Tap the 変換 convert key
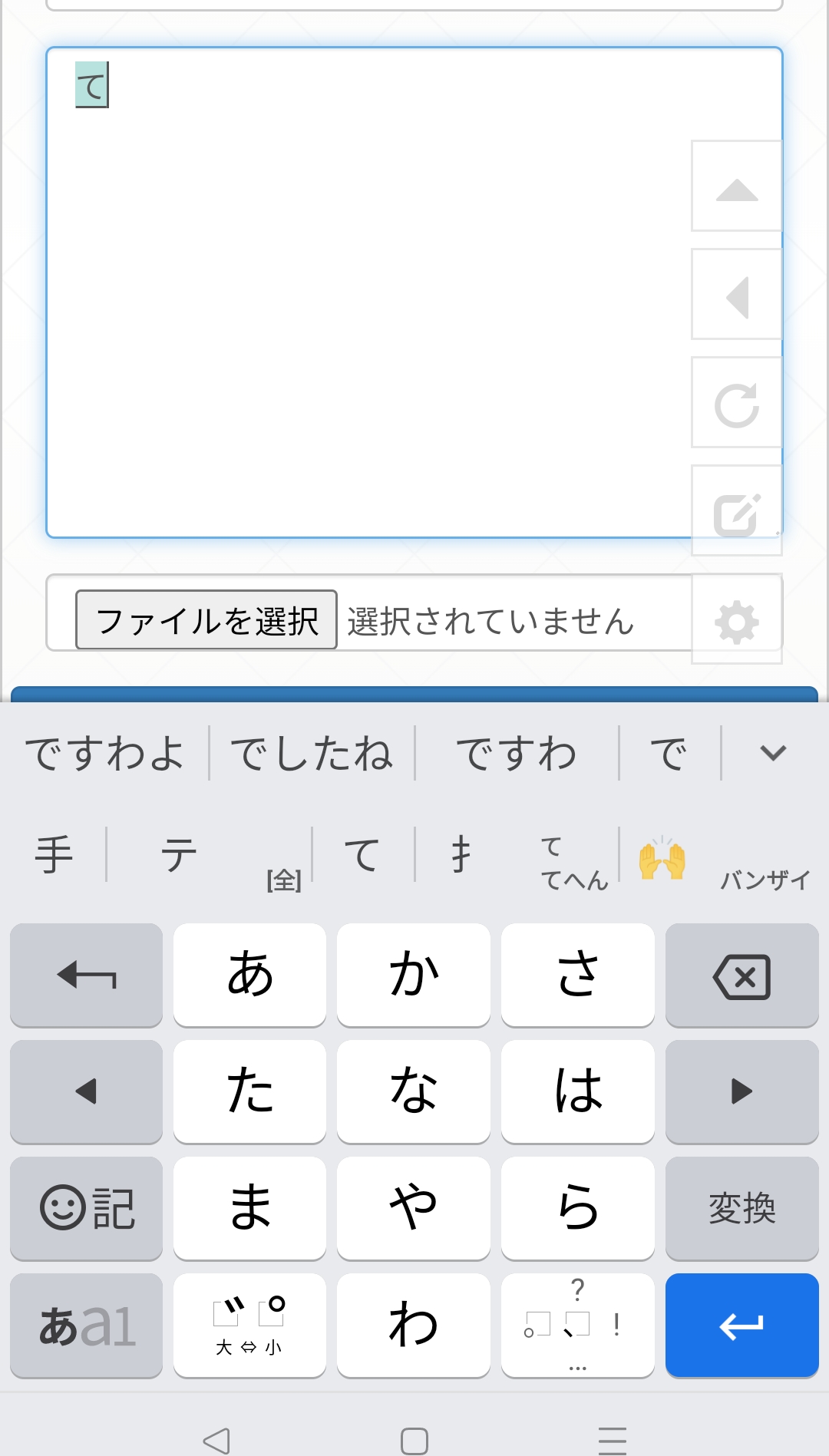829x1456 pixels. pos(741,1208)
